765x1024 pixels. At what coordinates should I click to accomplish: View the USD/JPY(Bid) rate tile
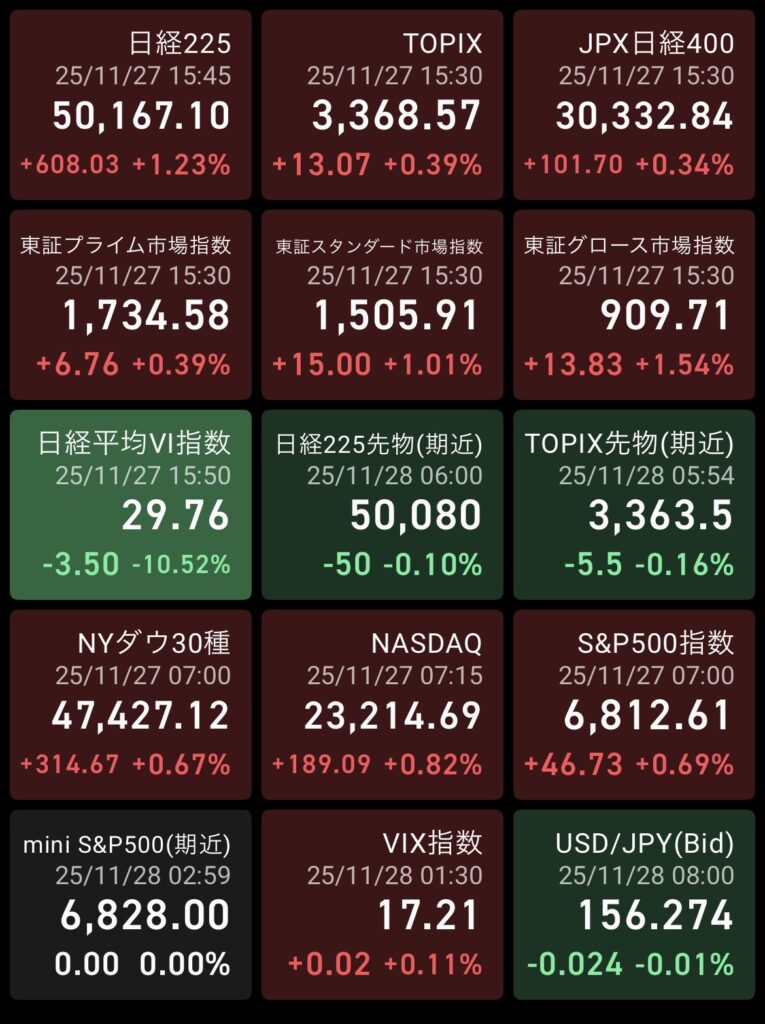(634, 905)
